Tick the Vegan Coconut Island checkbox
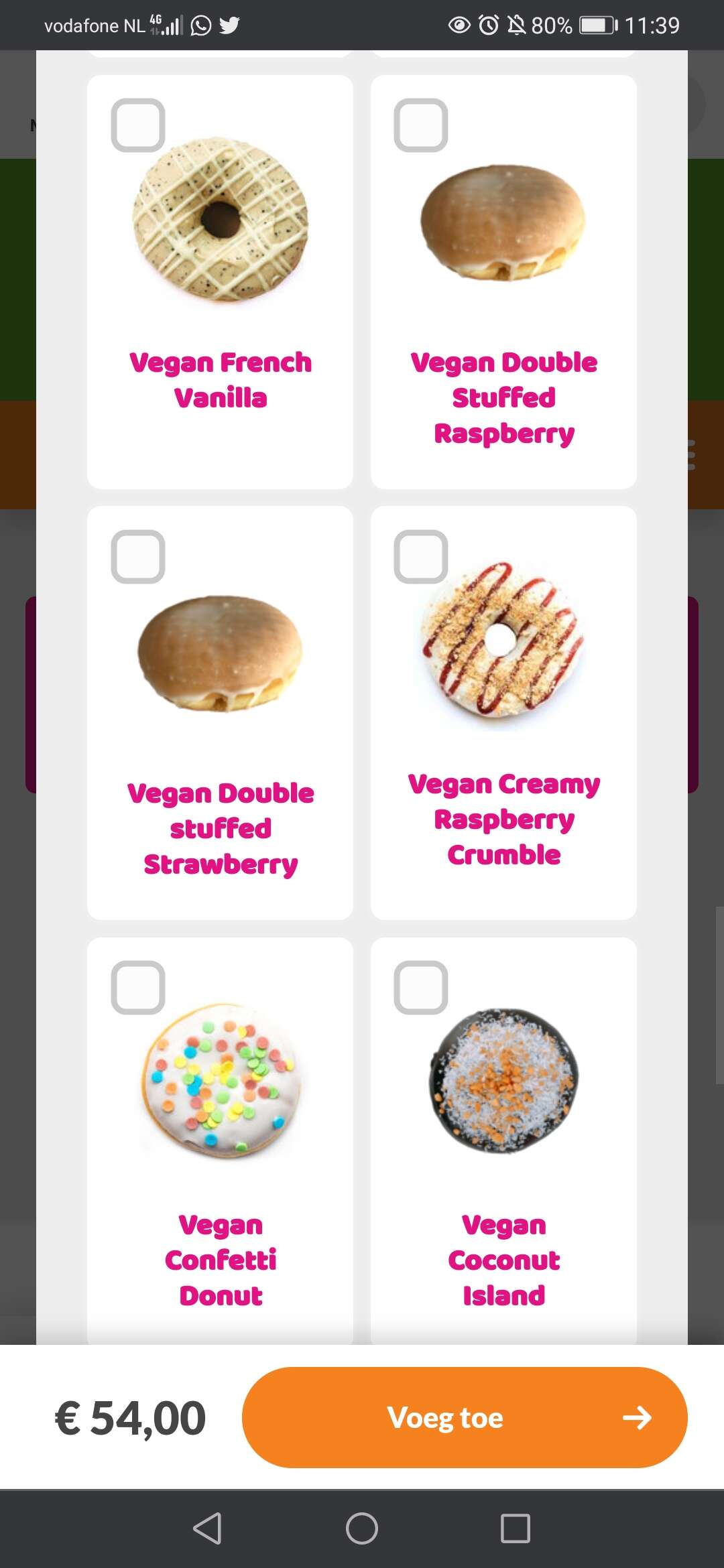Screen dimensions: 724x1568 pyautogui.click(x=421, y=988)
